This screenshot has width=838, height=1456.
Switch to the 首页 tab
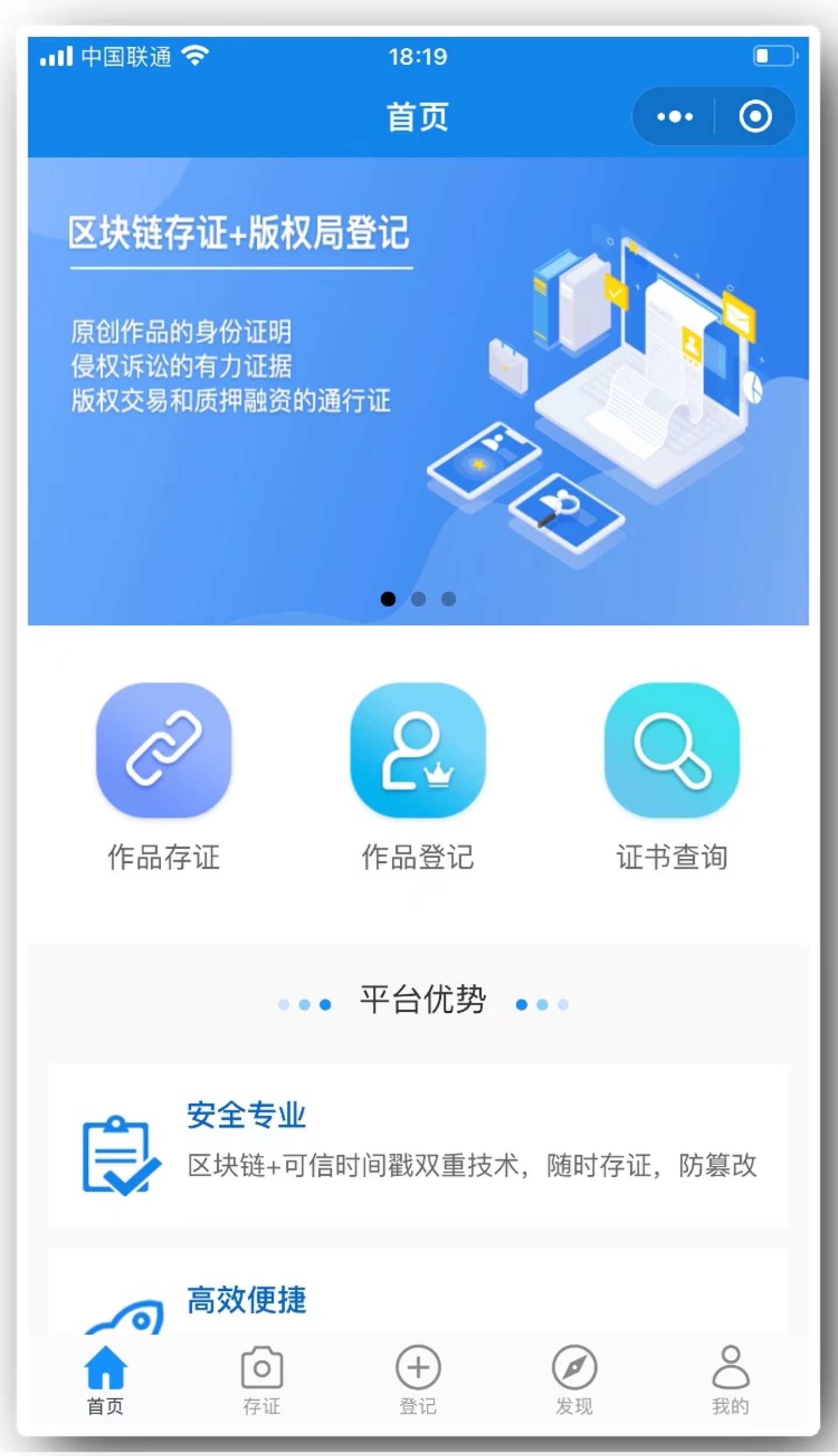point(105,1380)
